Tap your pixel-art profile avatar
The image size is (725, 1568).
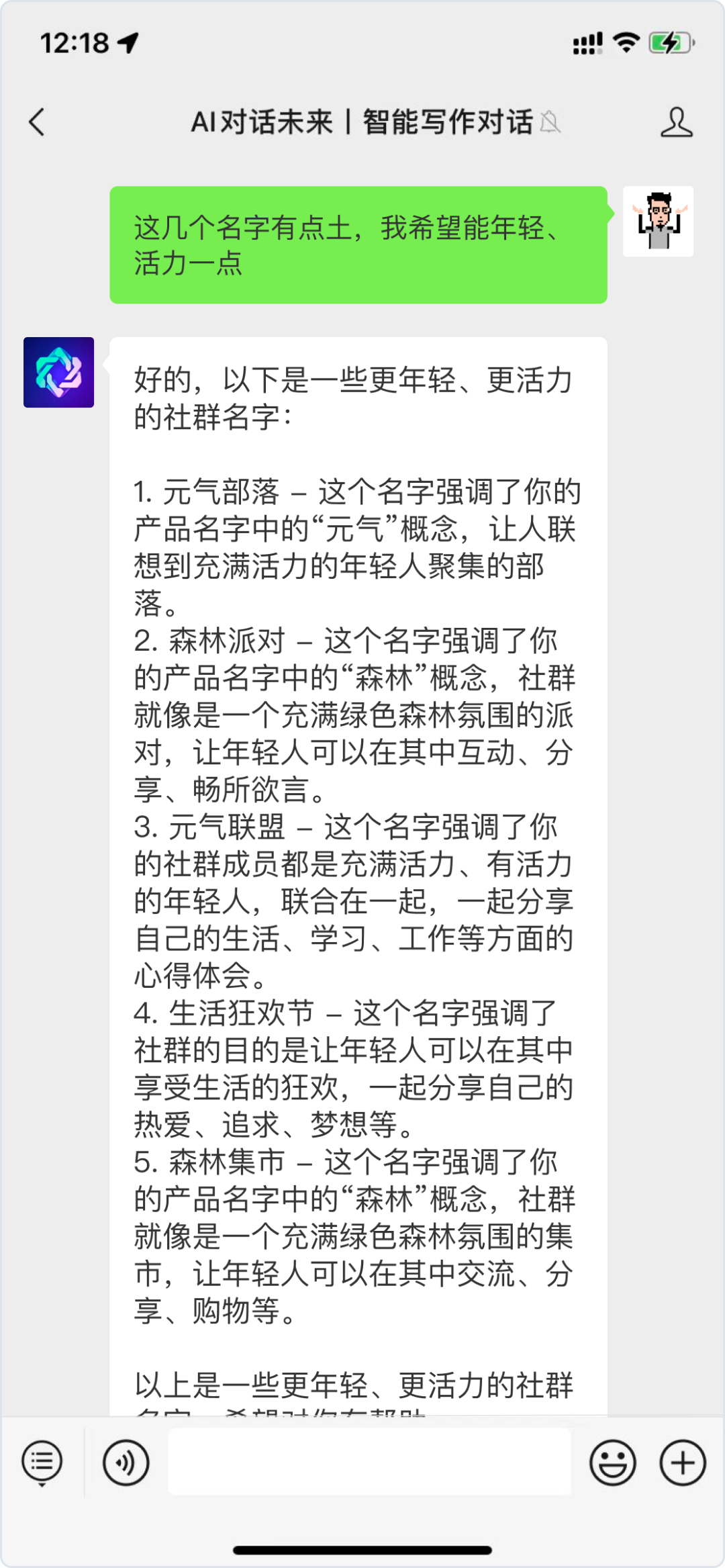659,222
